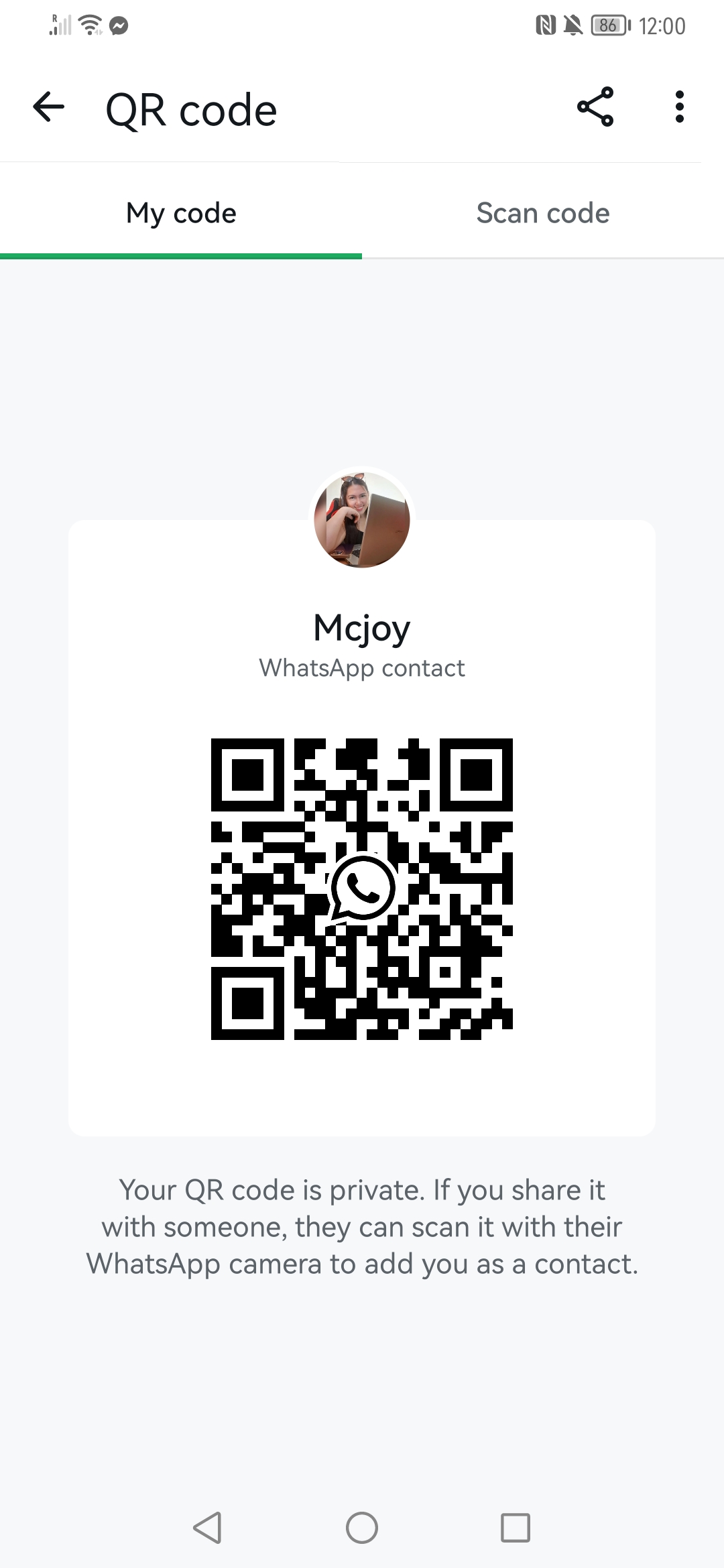
Task: Switch to the Scan code tab
Action: point(543,214)
